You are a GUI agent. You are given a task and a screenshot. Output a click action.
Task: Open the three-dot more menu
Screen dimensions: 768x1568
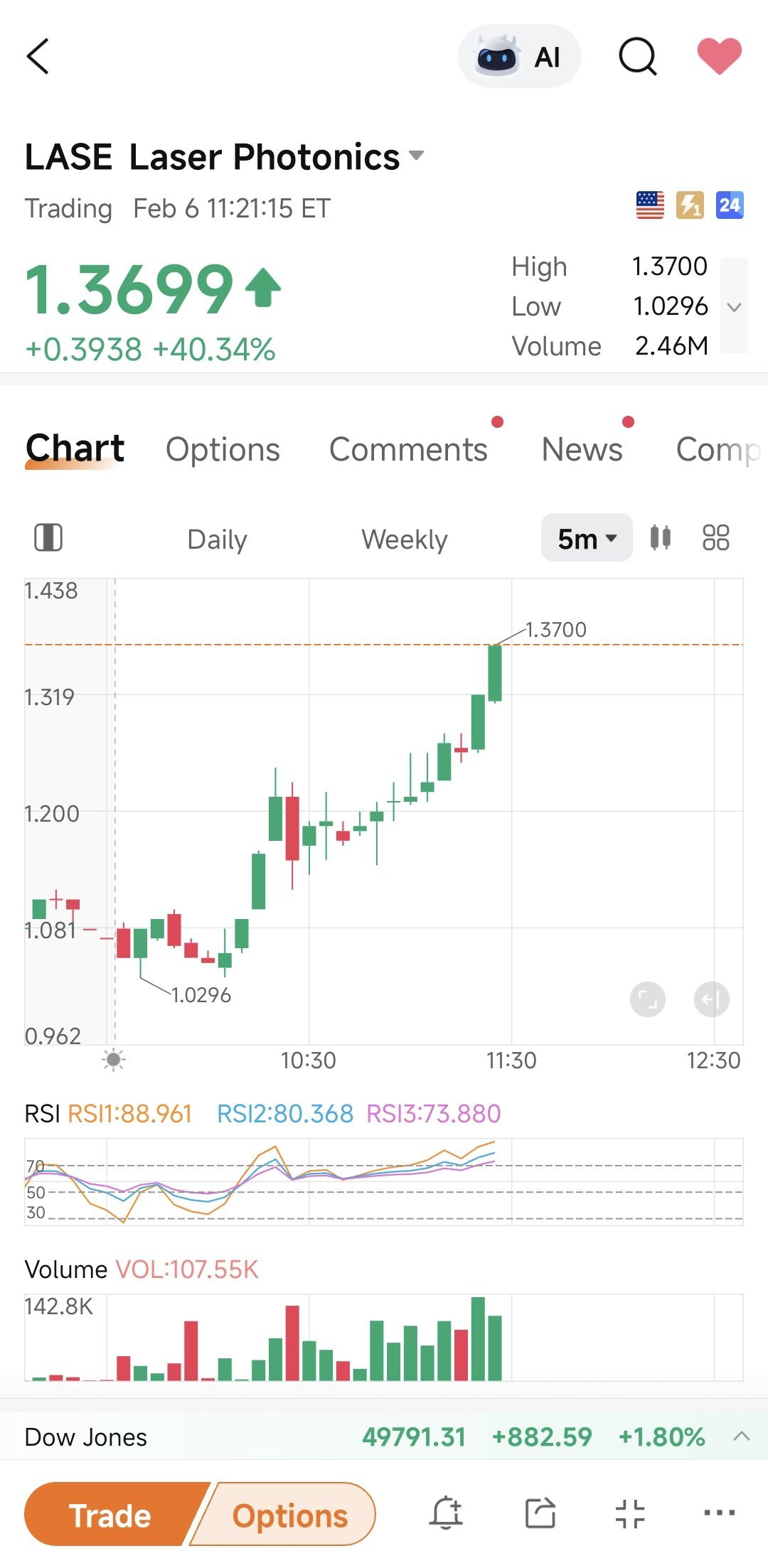[x=719, y=1513]
